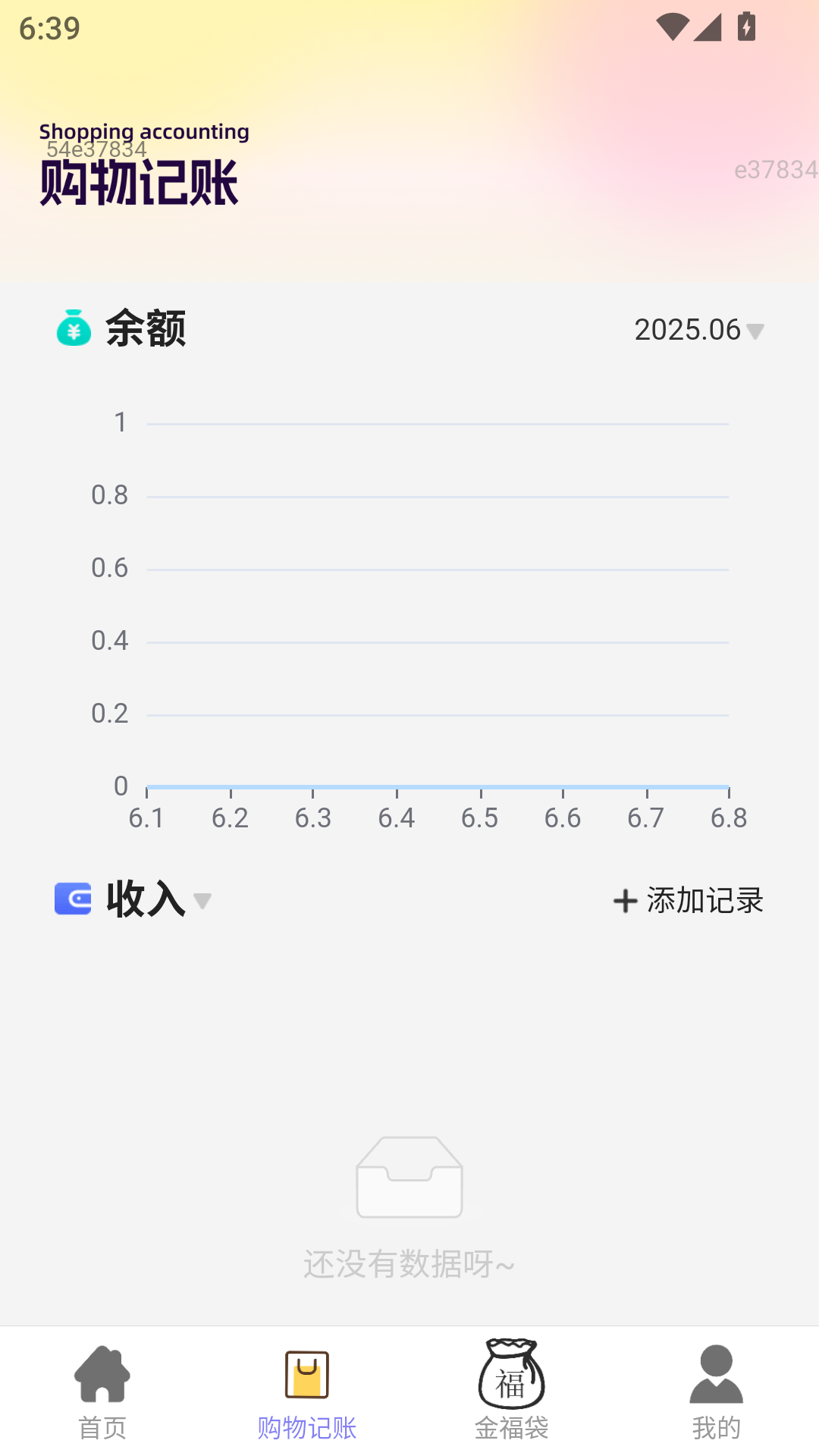The height and width of the screenshot is (1456, 819).
Task: Select the 余额 balance heading
Action: [x=146, y=328]
